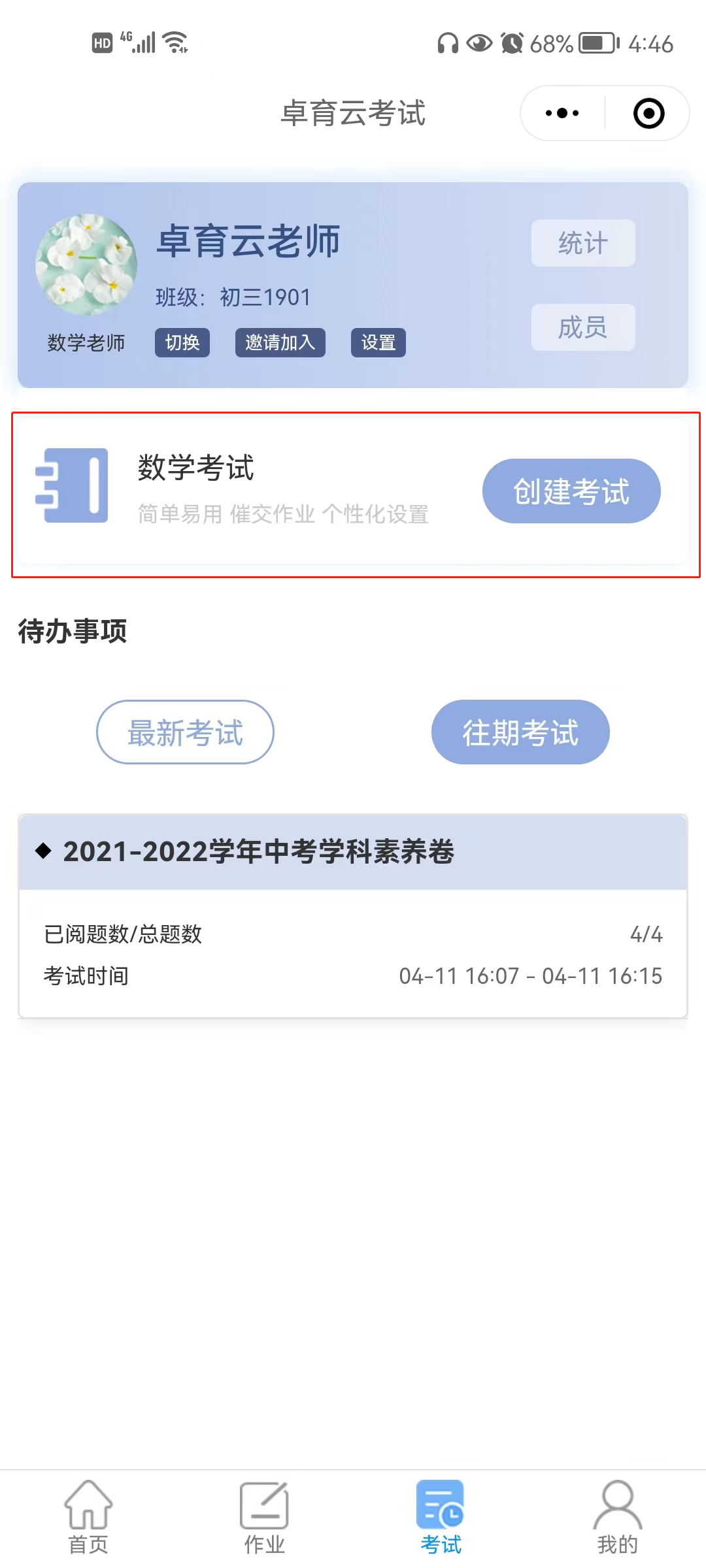Tap 创建考试 to create an exam
The width and height of the screenshot is (706, 1568).
click(571, 491)
